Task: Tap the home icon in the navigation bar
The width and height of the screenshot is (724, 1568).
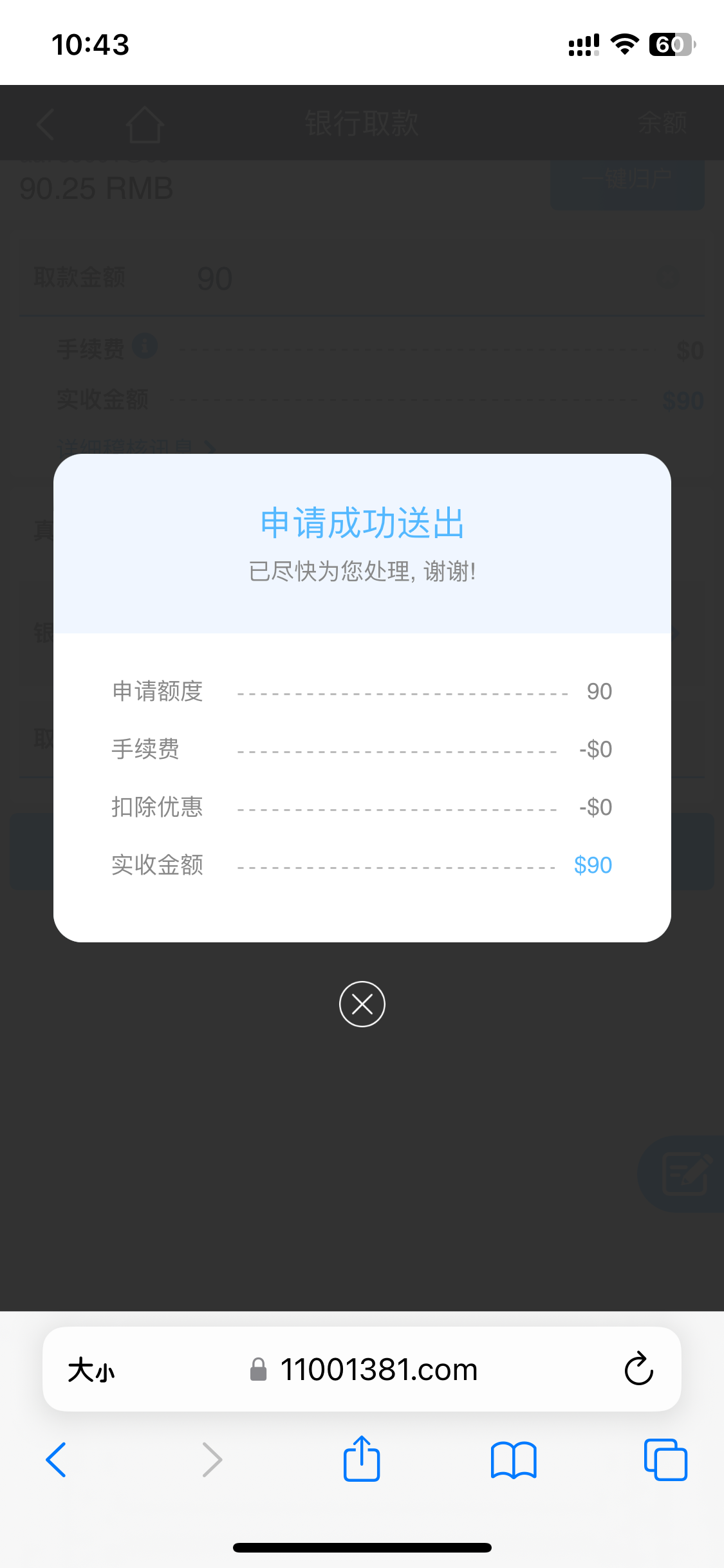Action: click(145, 124)
